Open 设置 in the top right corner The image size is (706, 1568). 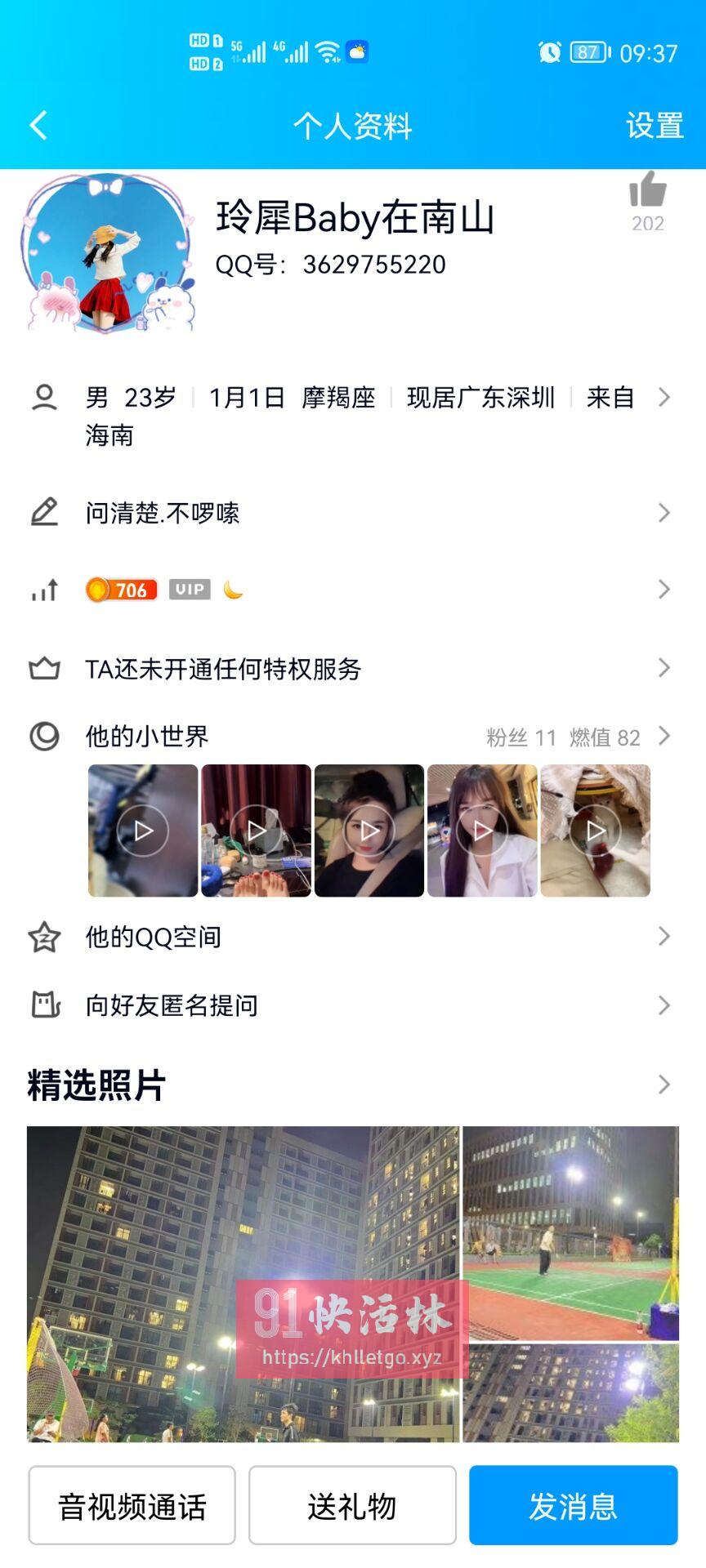click(655, 127)
